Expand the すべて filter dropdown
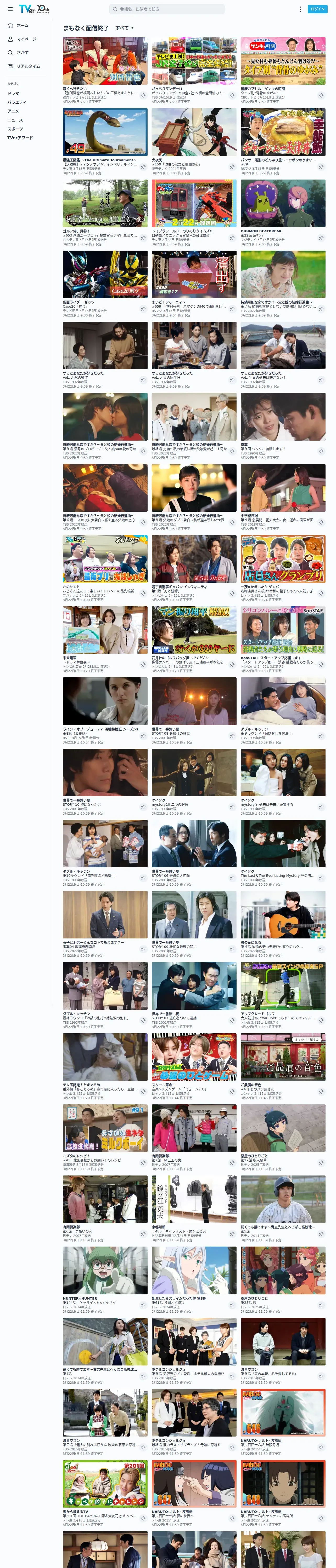 tap(124, 28)
